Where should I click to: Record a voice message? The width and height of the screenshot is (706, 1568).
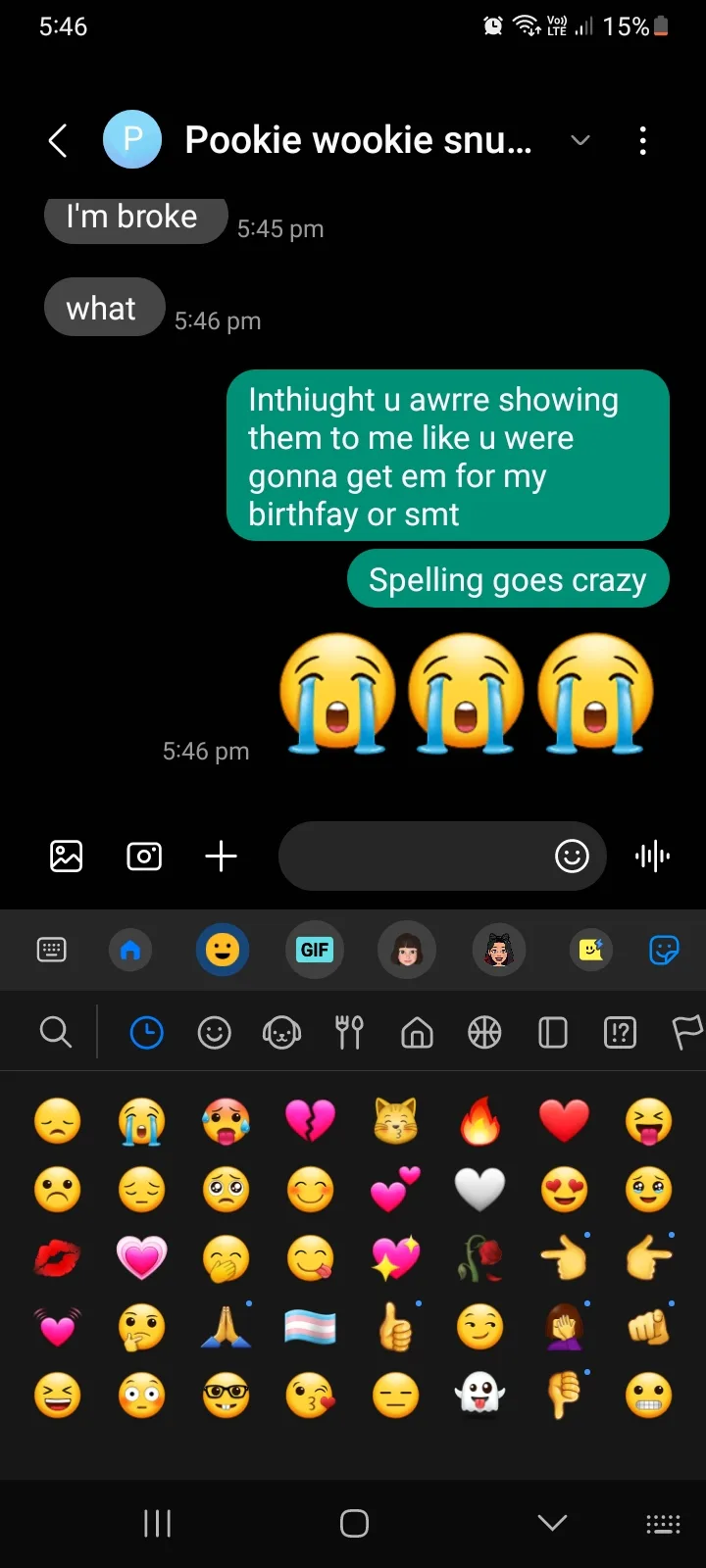pos(652,856)
